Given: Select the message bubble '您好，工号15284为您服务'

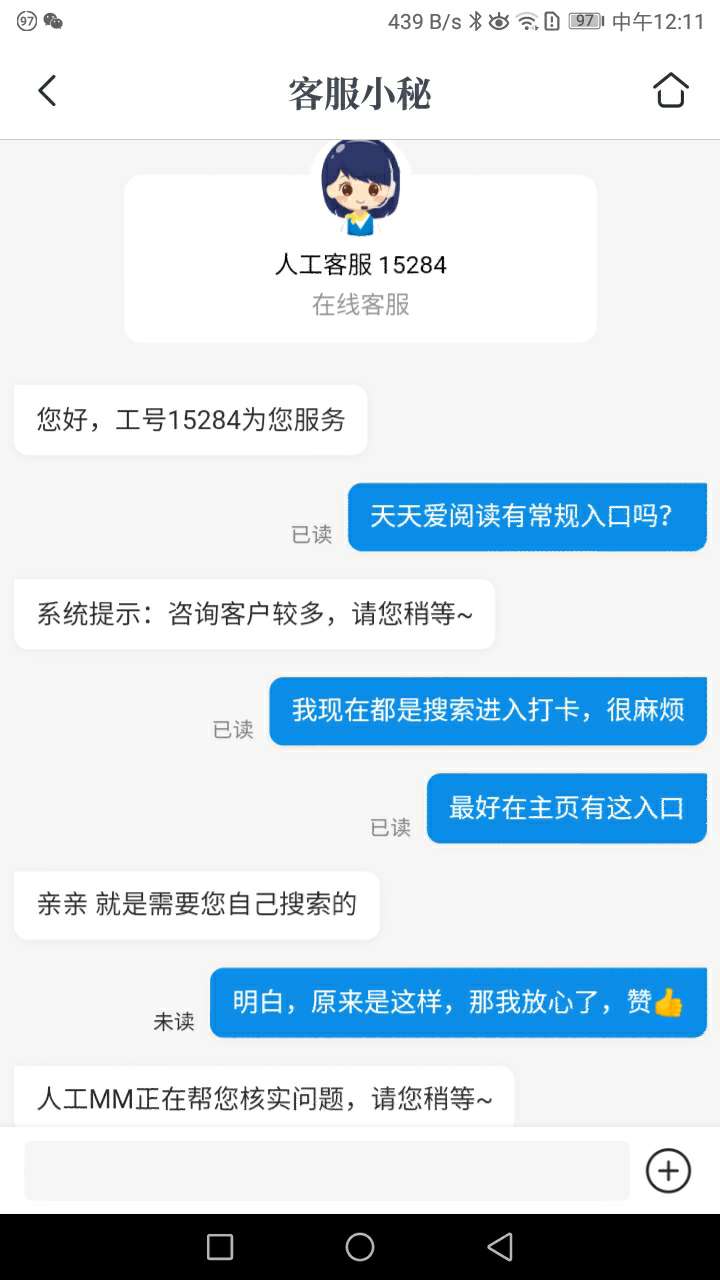Looking at the screenshot, I should pyautogui.click(x=190, y=420).
